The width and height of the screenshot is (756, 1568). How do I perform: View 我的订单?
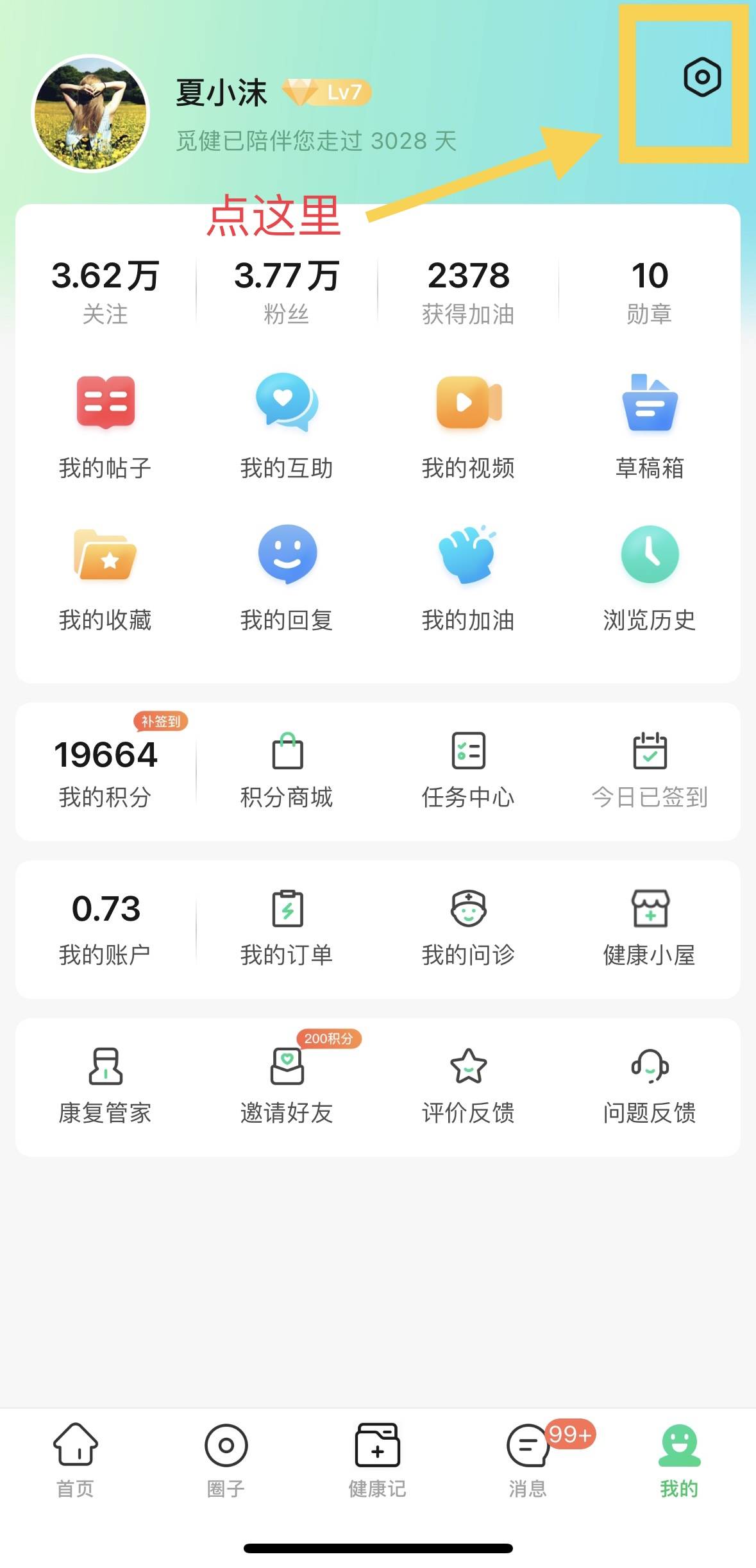coord(287,927)
